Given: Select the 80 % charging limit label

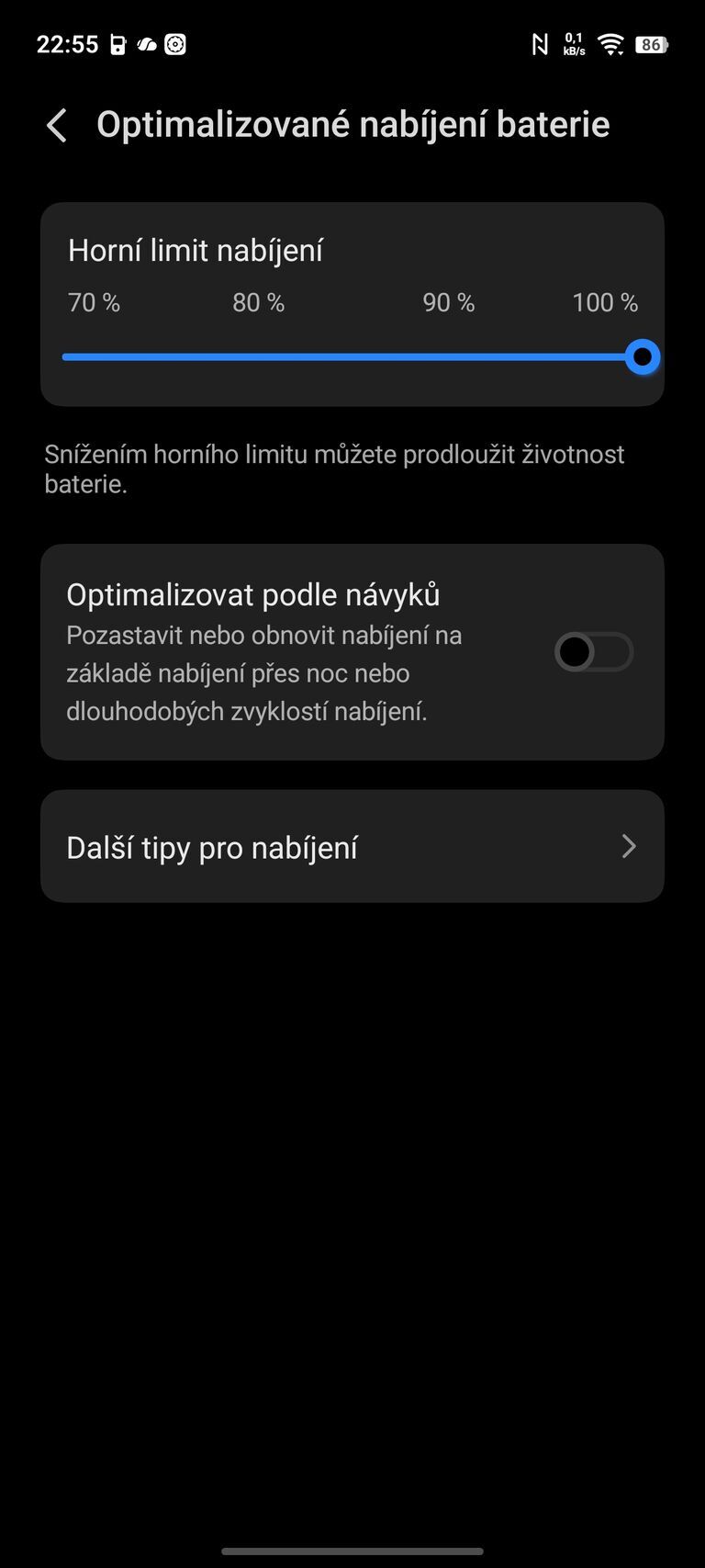Looking at the screenshot, I should tap(258, 301).
